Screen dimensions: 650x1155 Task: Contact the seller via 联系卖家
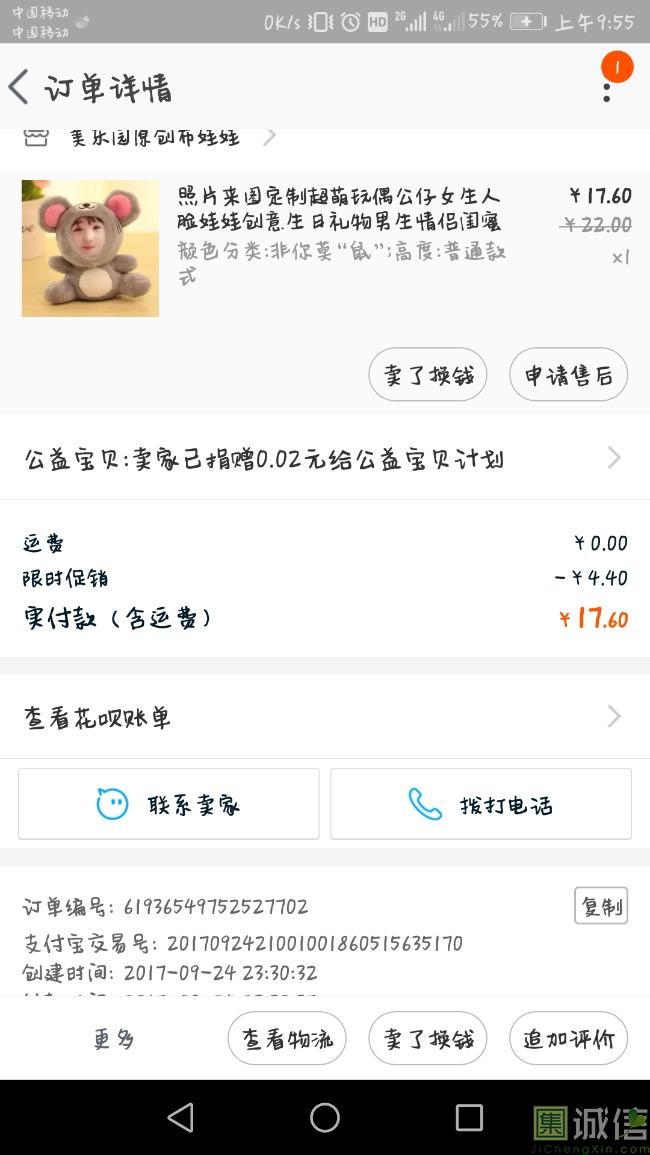(x=169, y=804)
